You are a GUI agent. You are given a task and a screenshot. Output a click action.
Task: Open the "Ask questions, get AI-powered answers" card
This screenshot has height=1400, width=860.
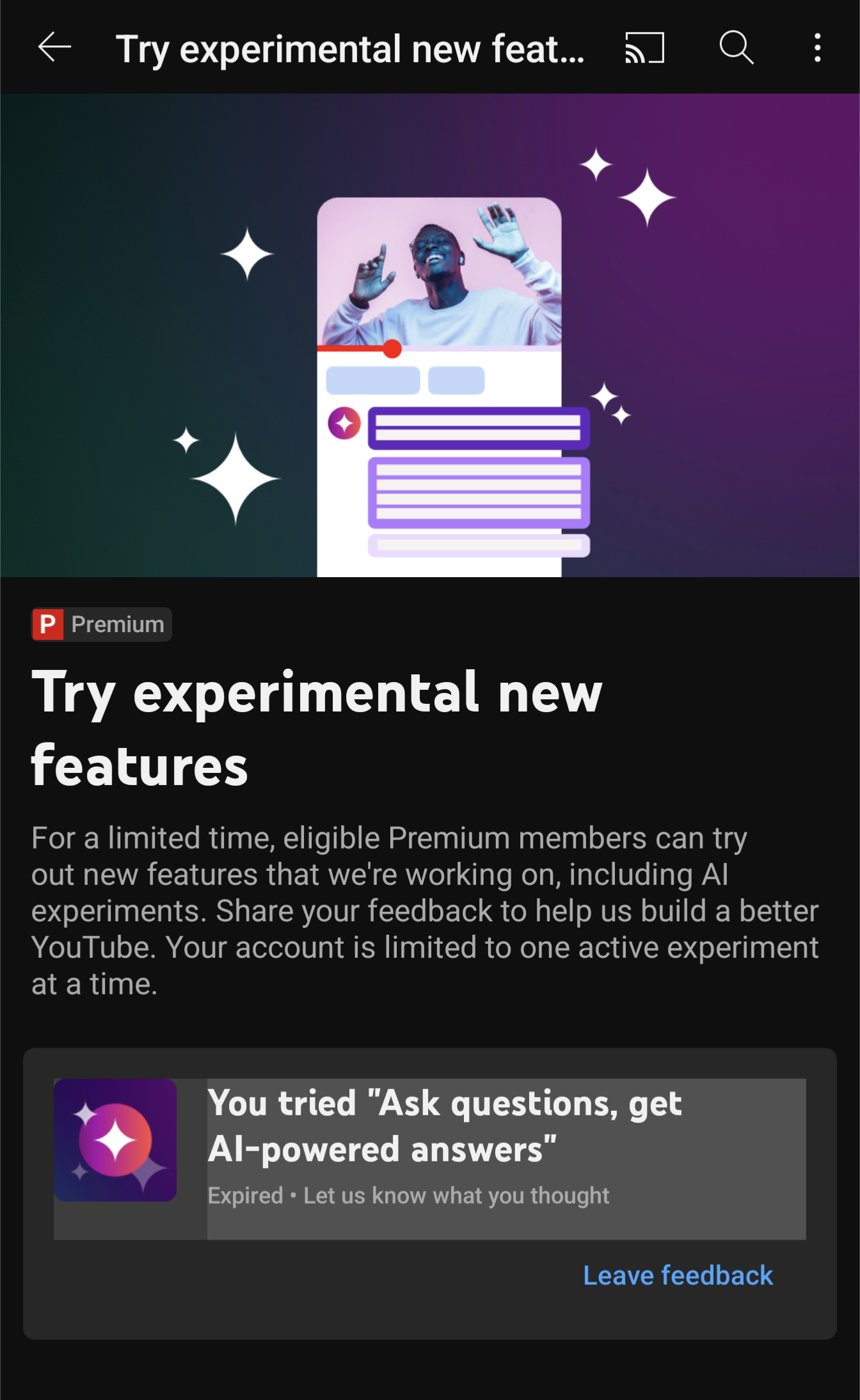[x=429, y=1159]
